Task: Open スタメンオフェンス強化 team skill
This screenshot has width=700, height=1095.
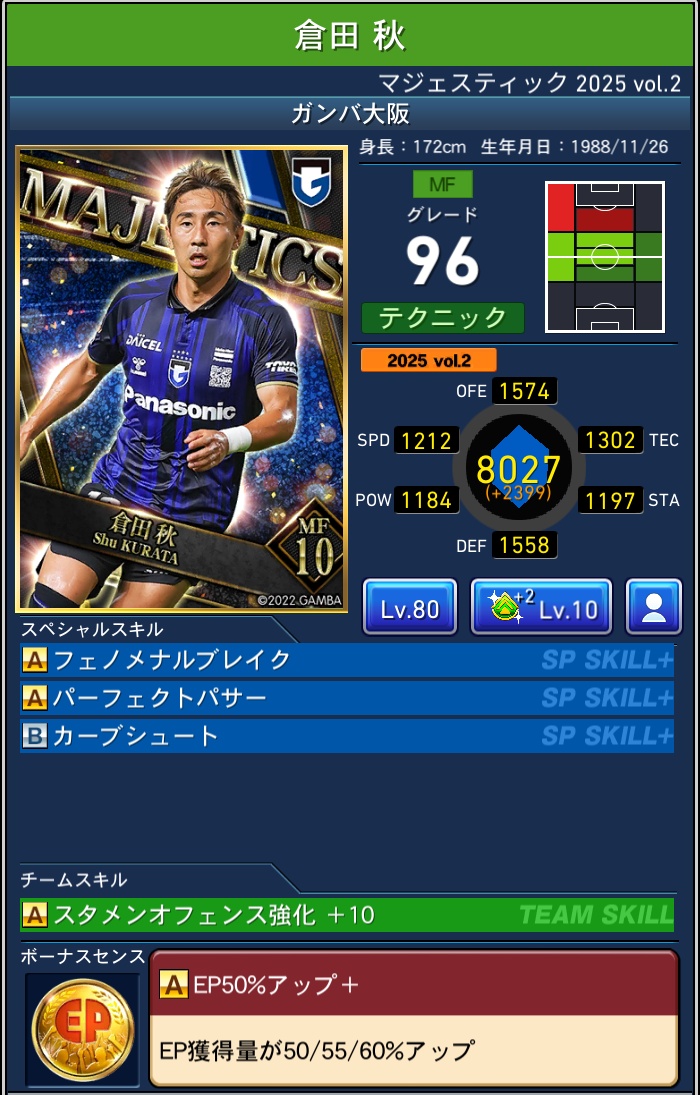Action: [346, 914]
